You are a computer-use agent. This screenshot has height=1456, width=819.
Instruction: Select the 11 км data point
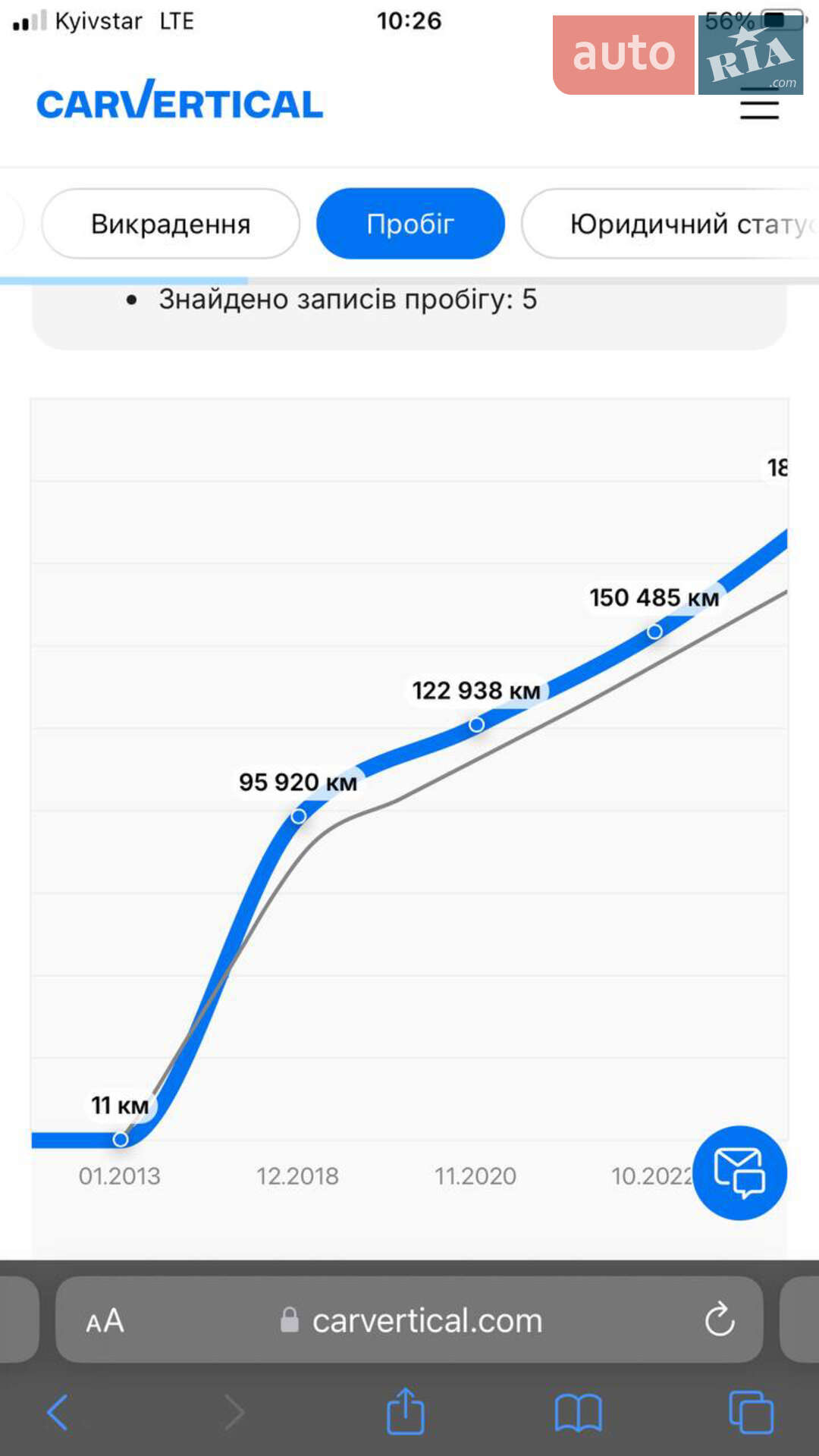[121, 1139]
